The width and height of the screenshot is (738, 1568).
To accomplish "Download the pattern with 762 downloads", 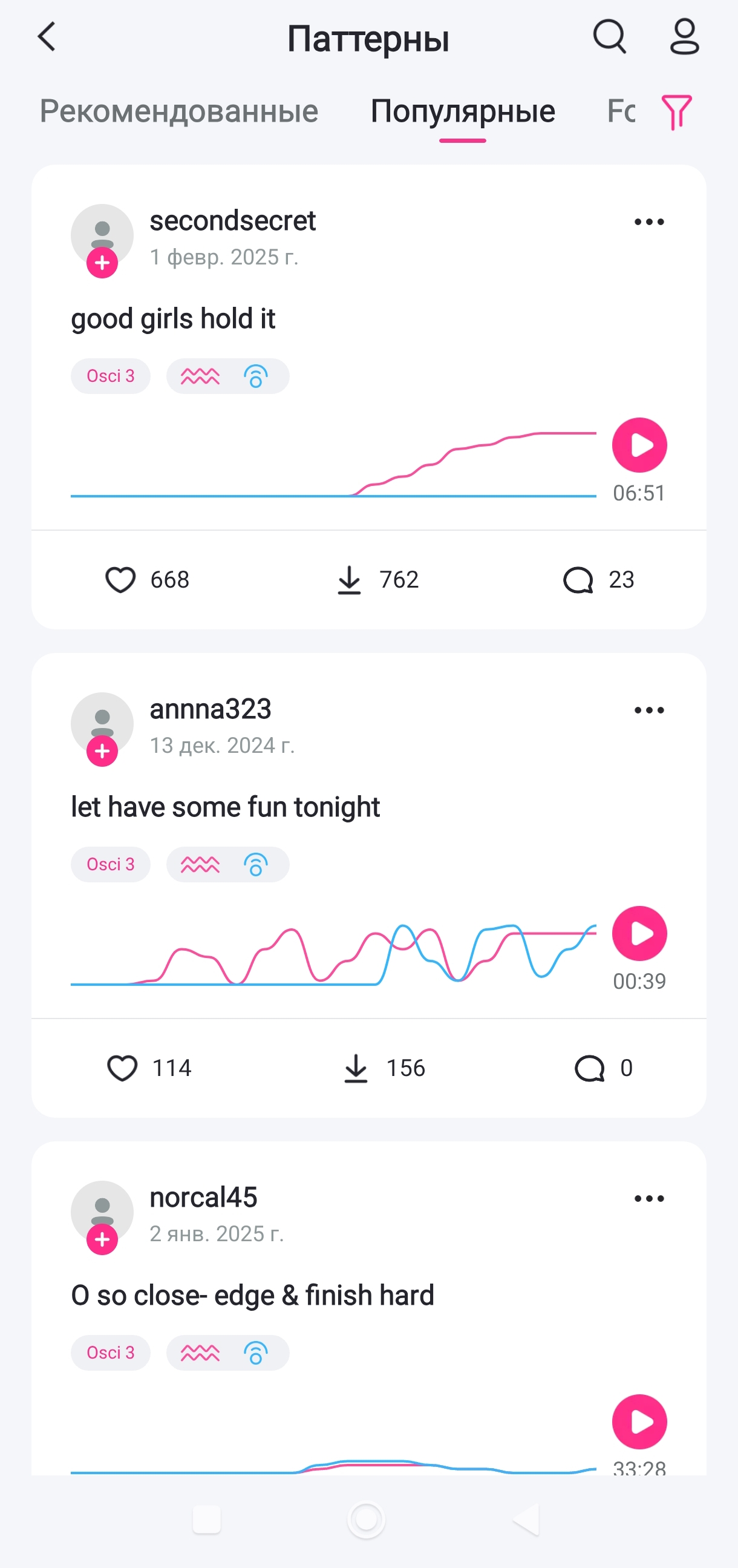I will [x=349, y=580].
